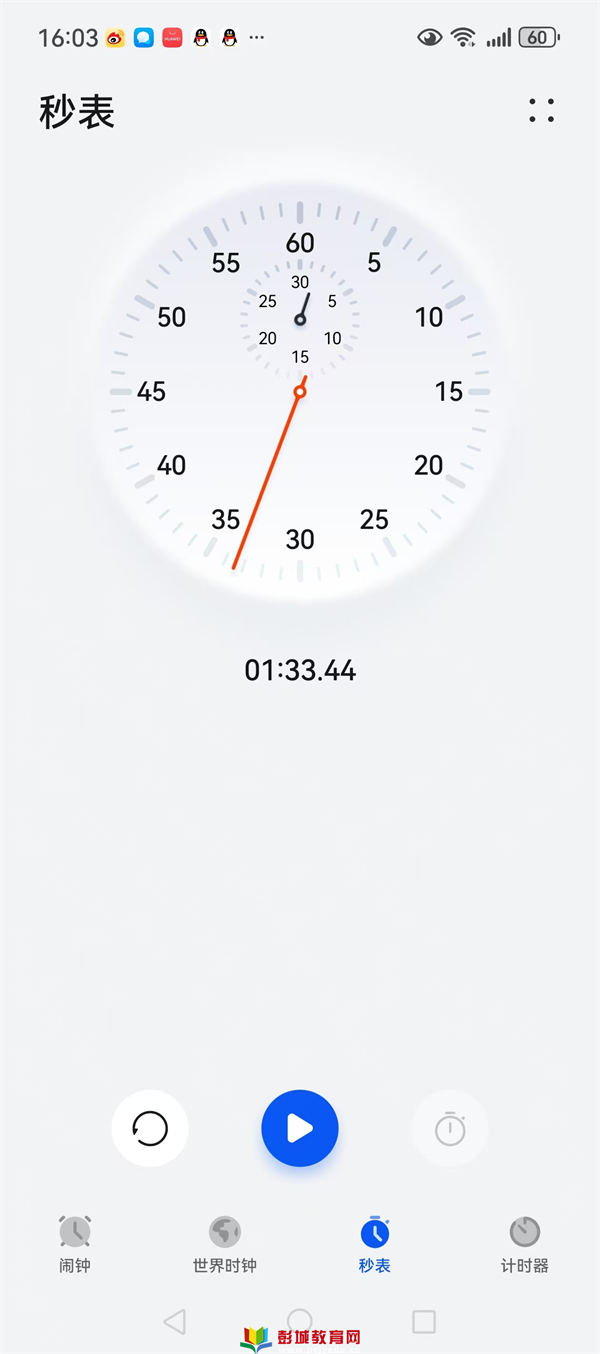The image size is (600, 1354).
Task: Open recent apps with the square button
Action: 424,1321
